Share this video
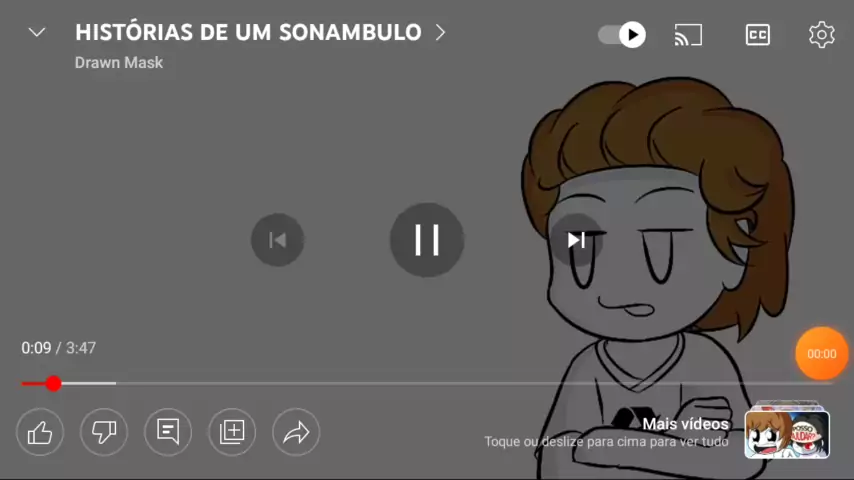The width and height of the screenshot is (854, 480). [x=296, y=432]
